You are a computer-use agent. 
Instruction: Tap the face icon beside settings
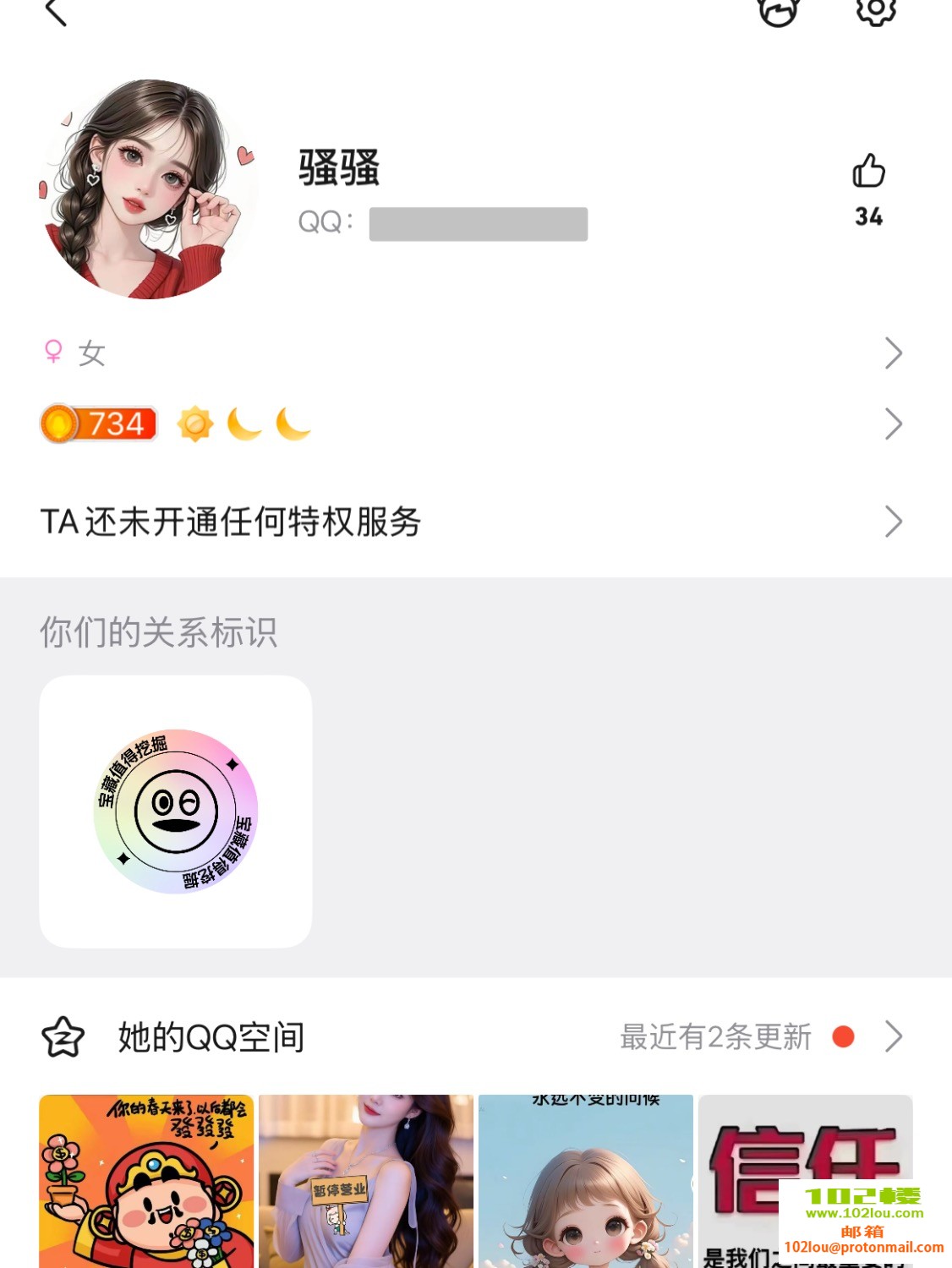[x=778, y=12]
